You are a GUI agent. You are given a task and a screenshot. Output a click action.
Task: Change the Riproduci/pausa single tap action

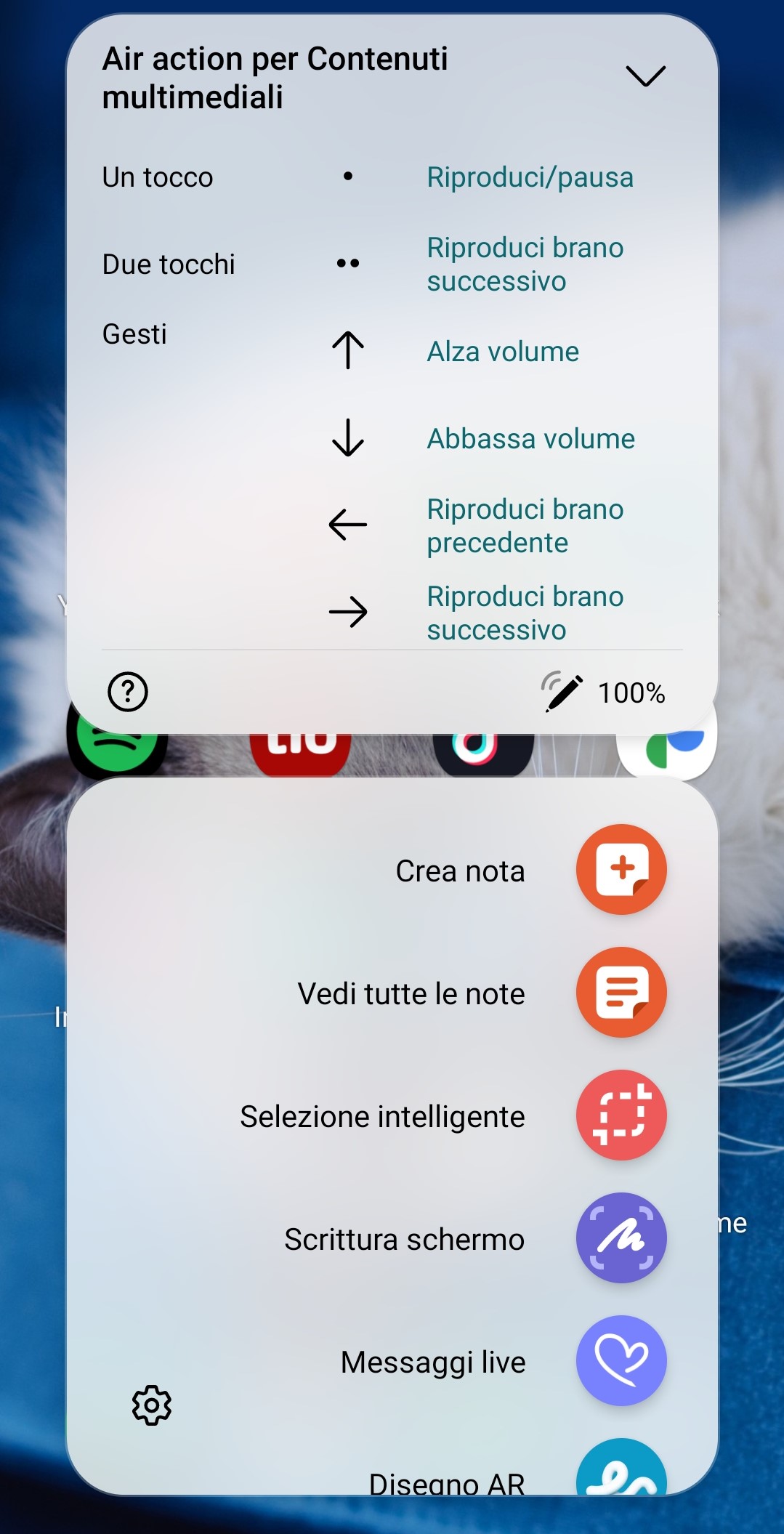pos(530,177)
